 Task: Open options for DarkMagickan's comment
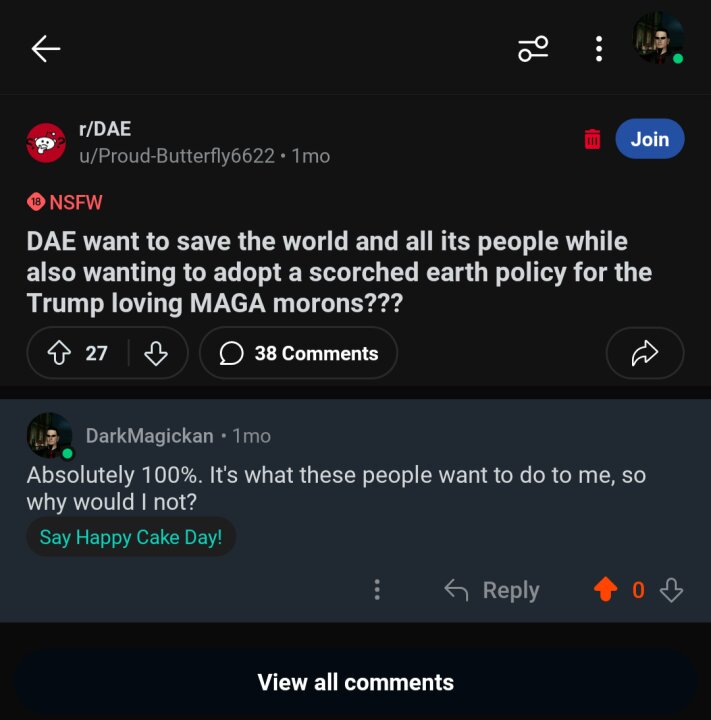point(377,590)
